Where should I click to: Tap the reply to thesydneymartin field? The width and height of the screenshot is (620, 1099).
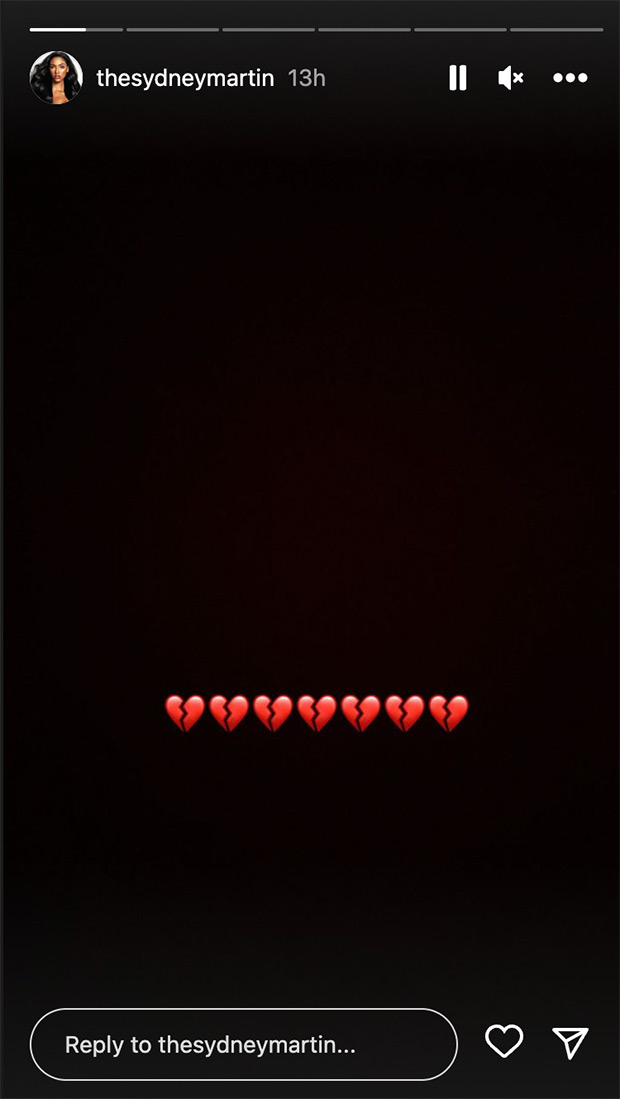coord(243,1045)
